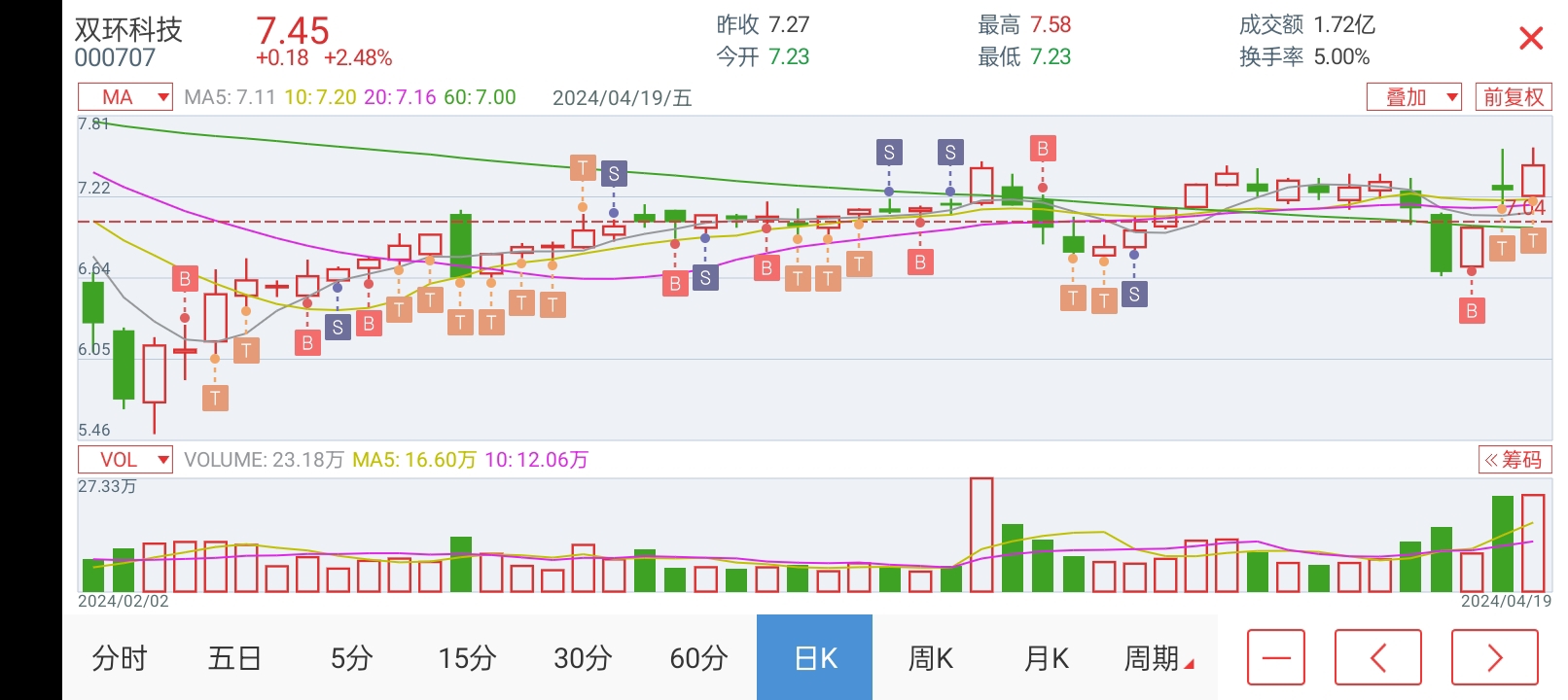The height and width of the screenshot is (700, 1568).
Task: Move the chart left with the arrow
Action: pos(1377,658)
